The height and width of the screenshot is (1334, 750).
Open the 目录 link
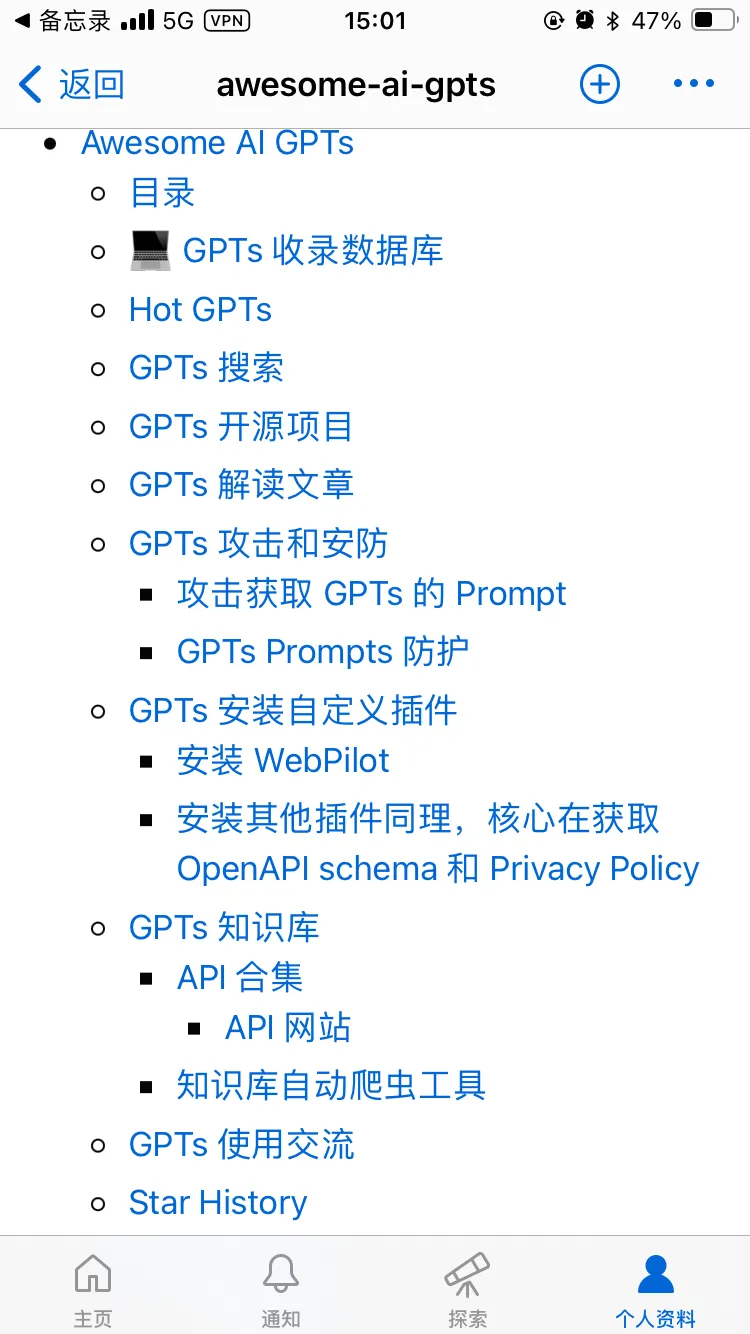tap(162, 192)
